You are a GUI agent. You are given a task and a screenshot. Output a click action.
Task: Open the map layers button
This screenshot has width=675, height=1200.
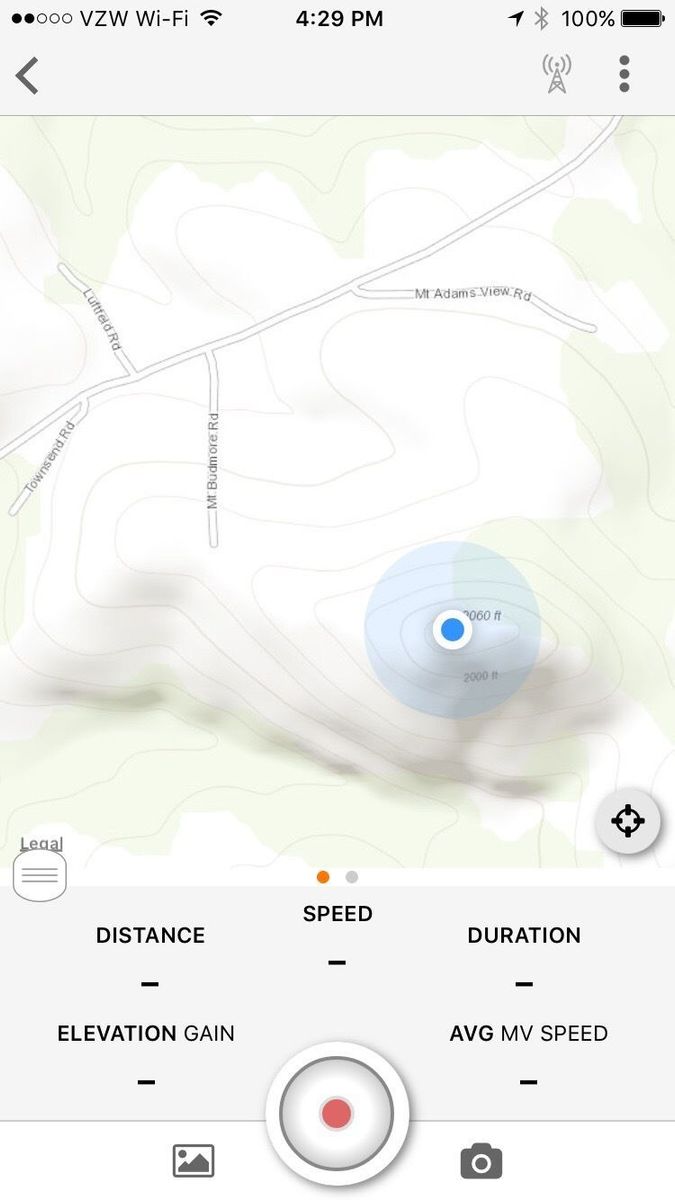[40, 876]
